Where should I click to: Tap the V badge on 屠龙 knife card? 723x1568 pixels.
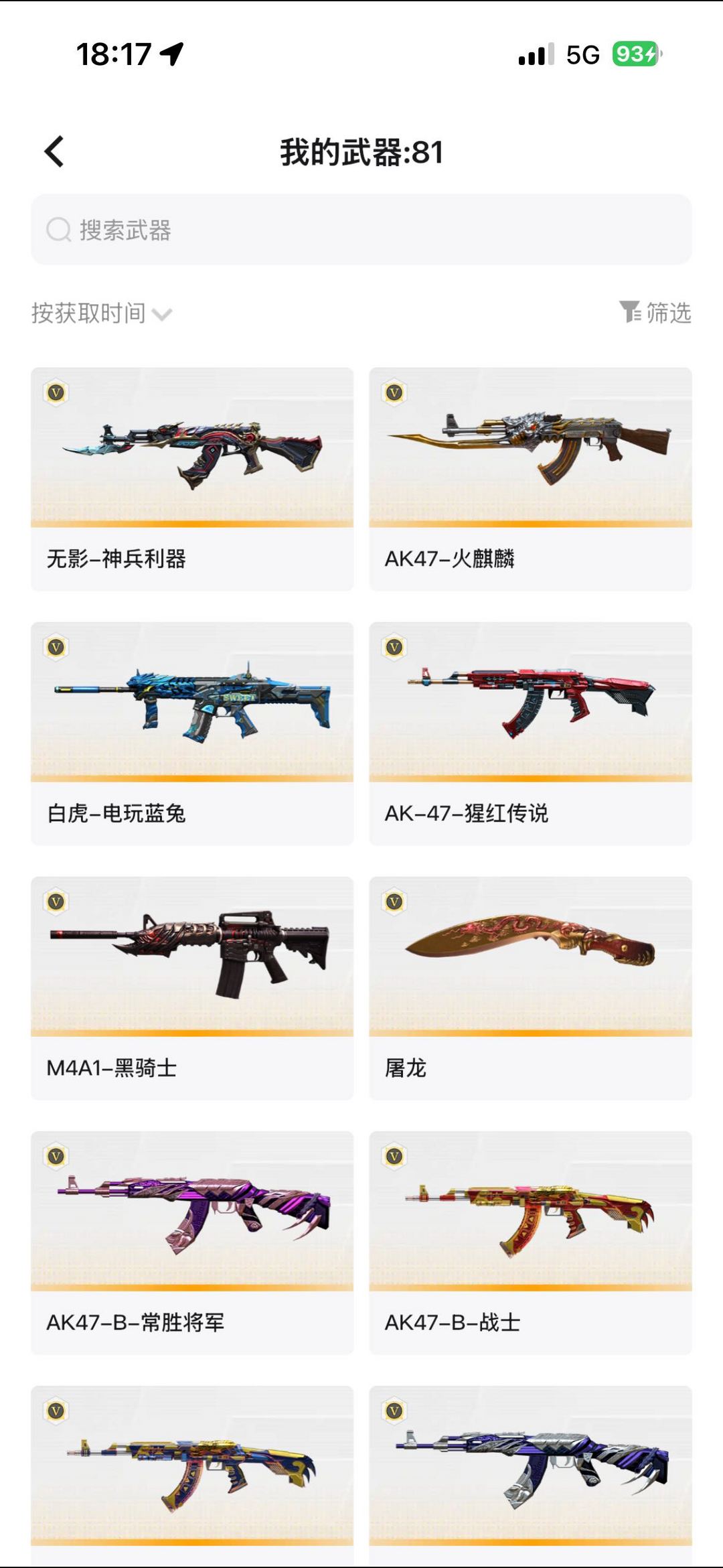click(x=396, y=902)
